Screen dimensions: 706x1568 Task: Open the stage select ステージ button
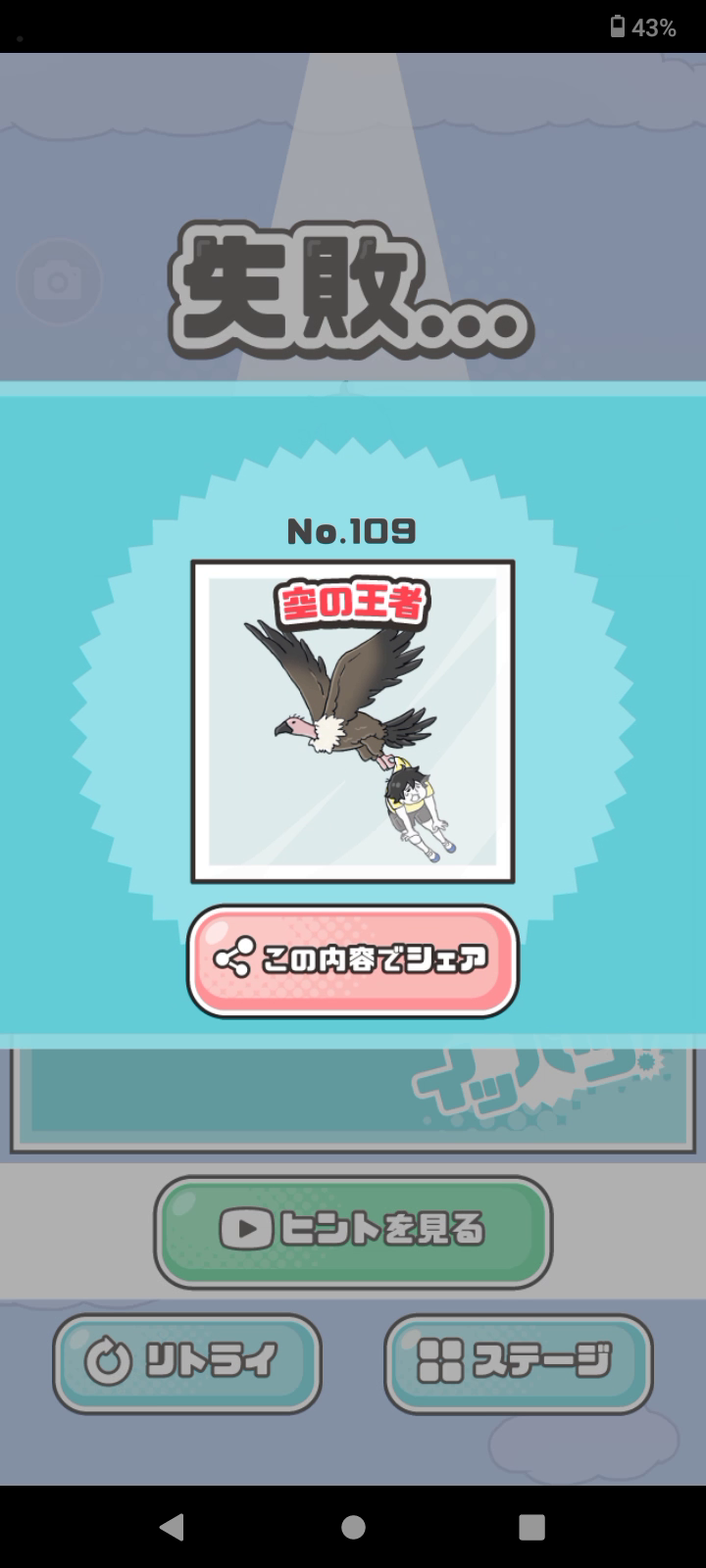(518, 1362)
